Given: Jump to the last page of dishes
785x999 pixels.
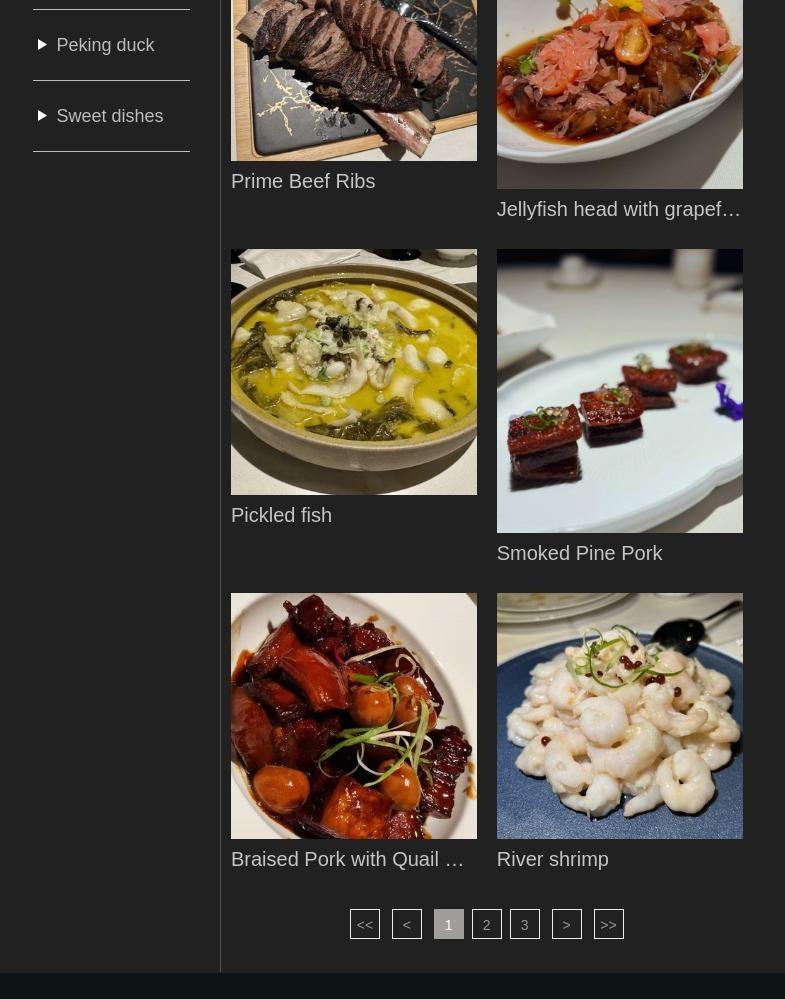Looking at the screenshot, I should click(x=608, y=925).
